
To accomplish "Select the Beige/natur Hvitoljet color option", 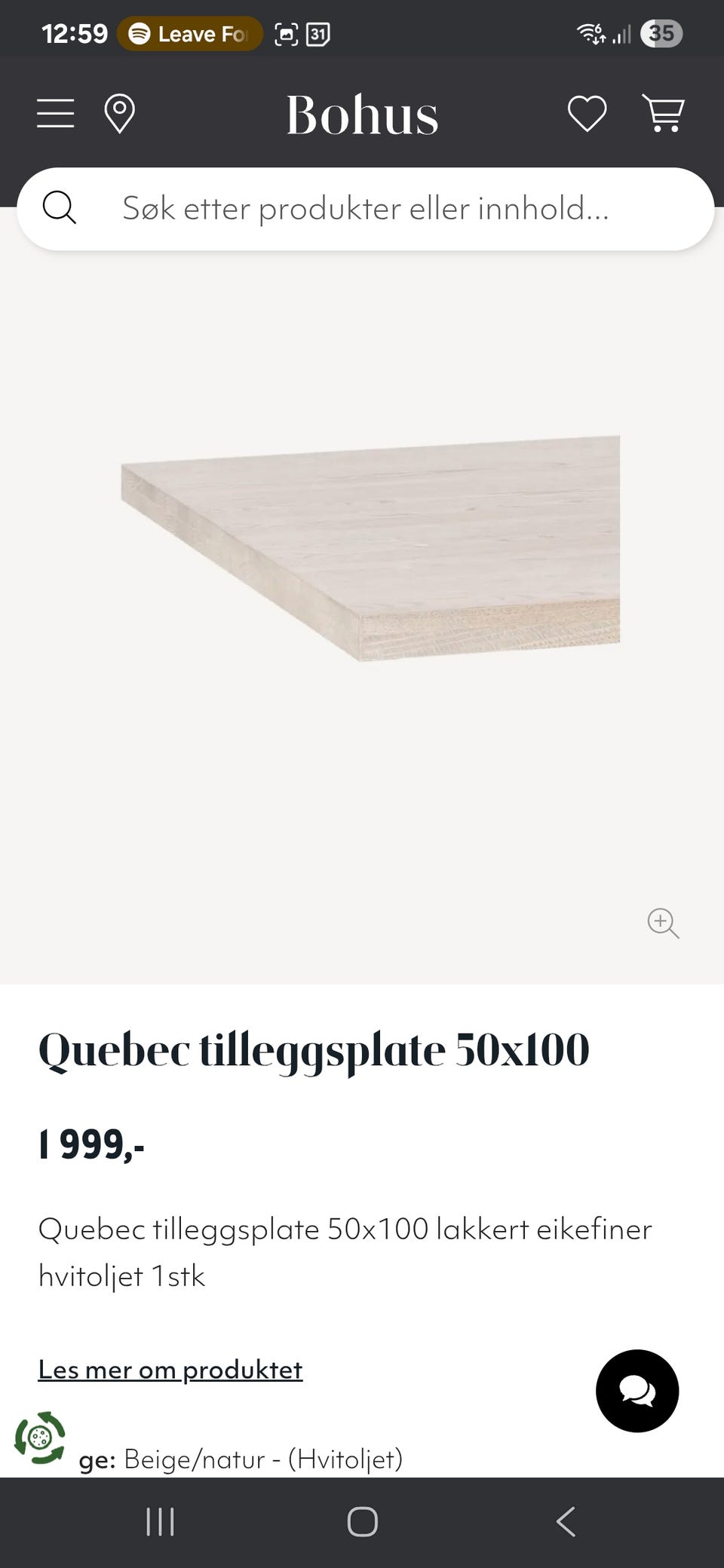I will pyautogui.click(x=264, y=1459).
